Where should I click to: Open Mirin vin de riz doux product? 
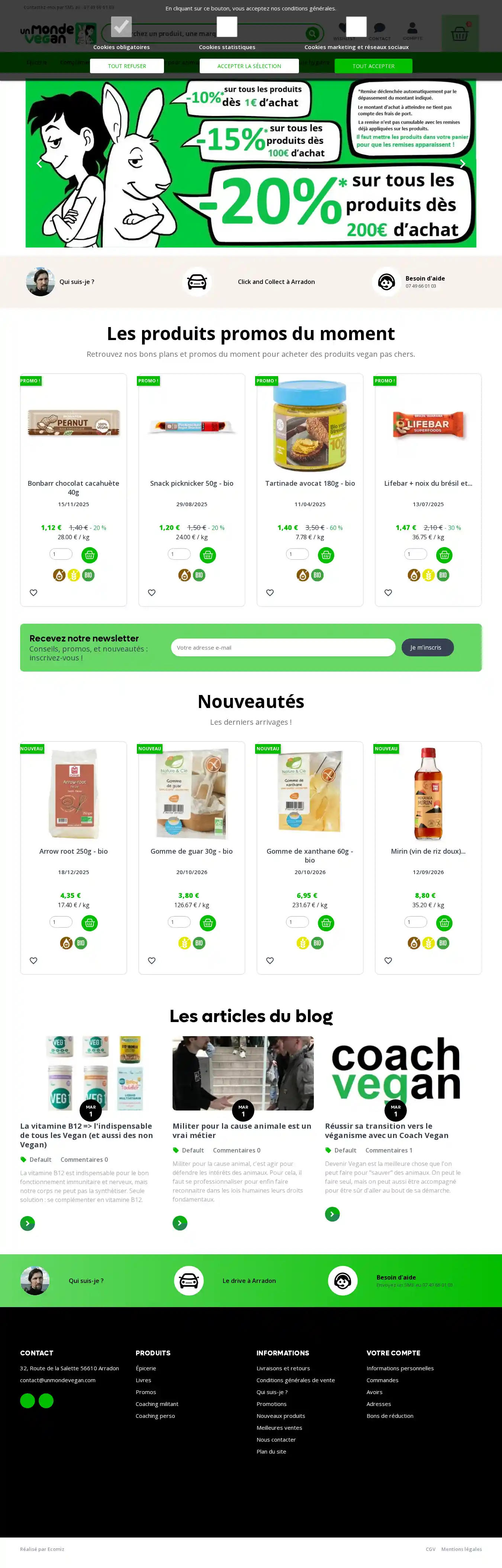click(x=428, y=851)
